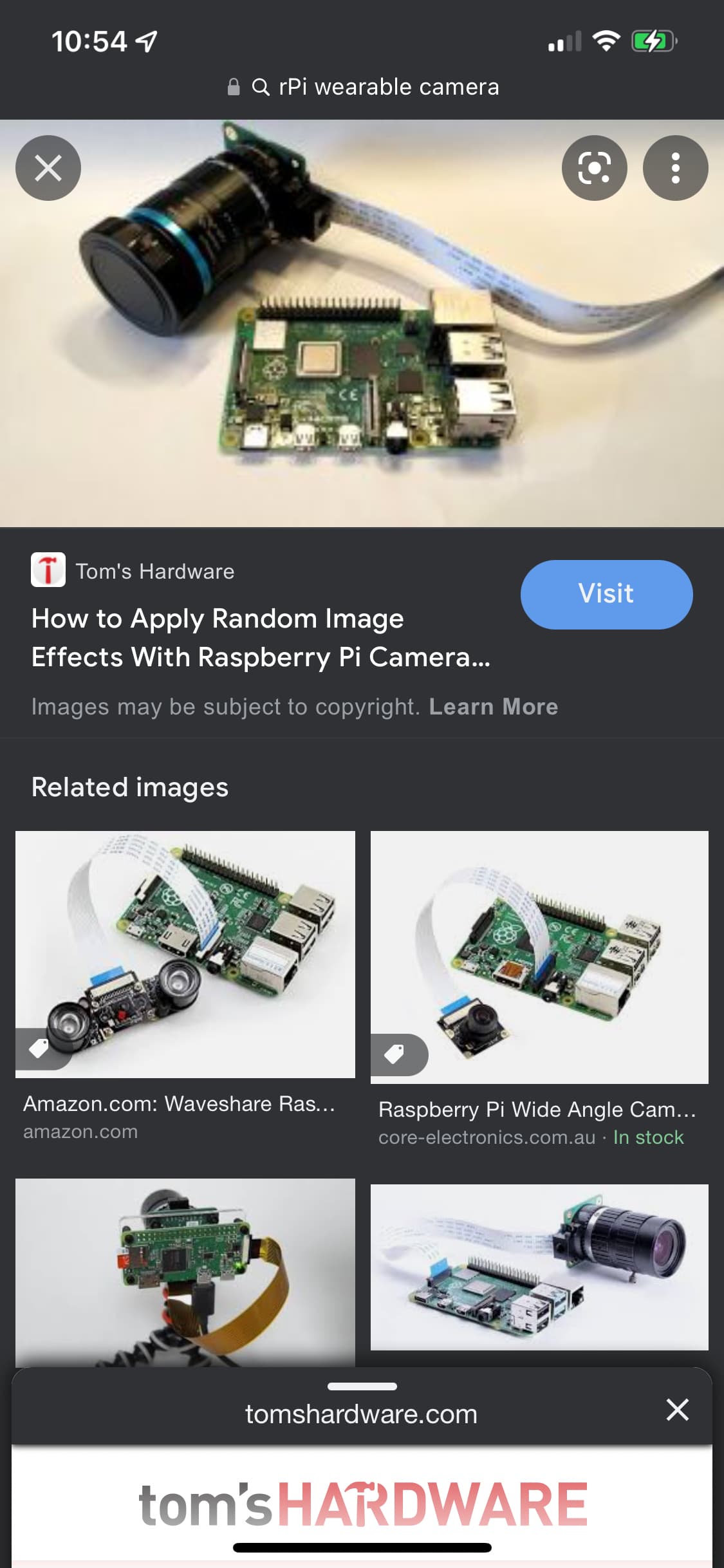Image resolution: width=724 pixels, height=1568 pixels.
Task: Search this image with Google Lens
Action: click(x=594, y=168)
